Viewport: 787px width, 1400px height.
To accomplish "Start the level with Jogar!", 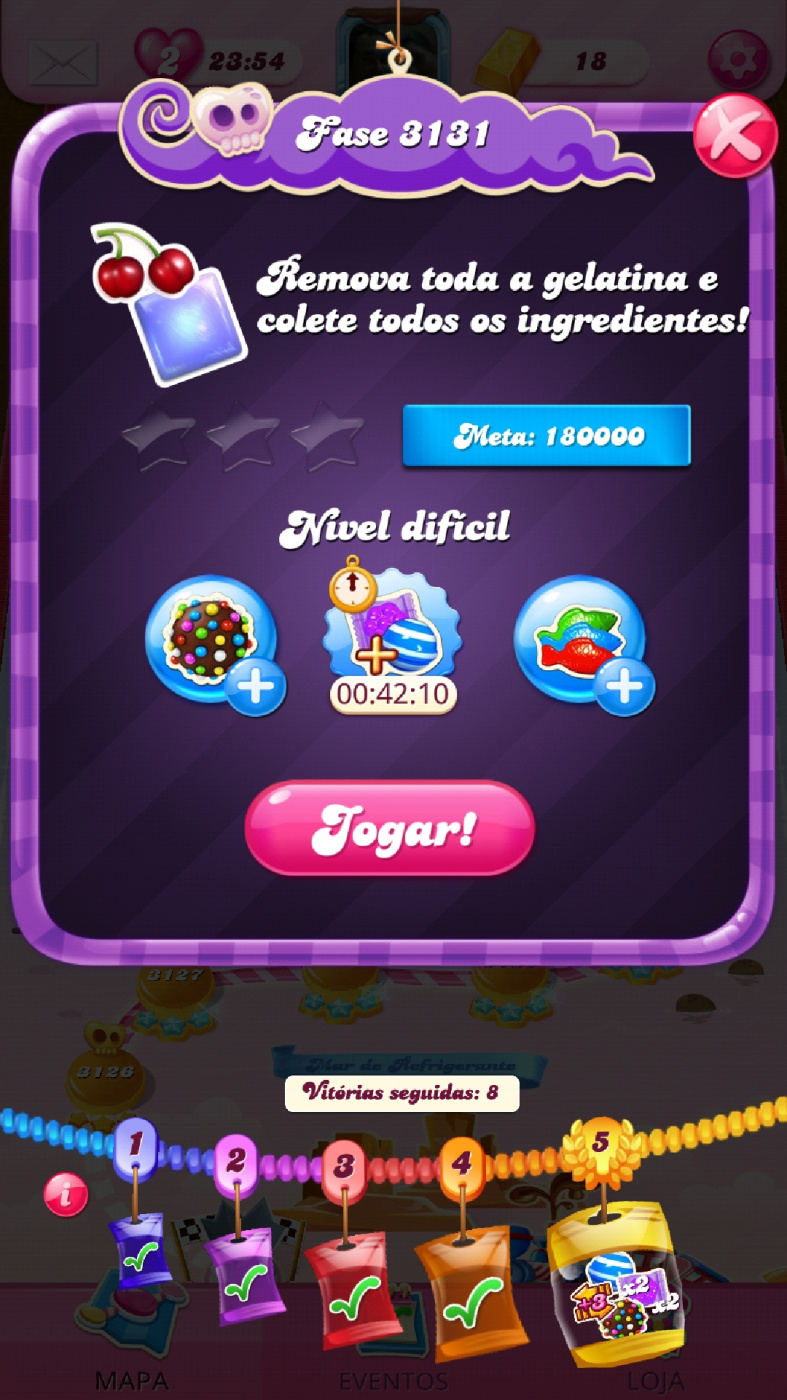I will tap(390, 828).
